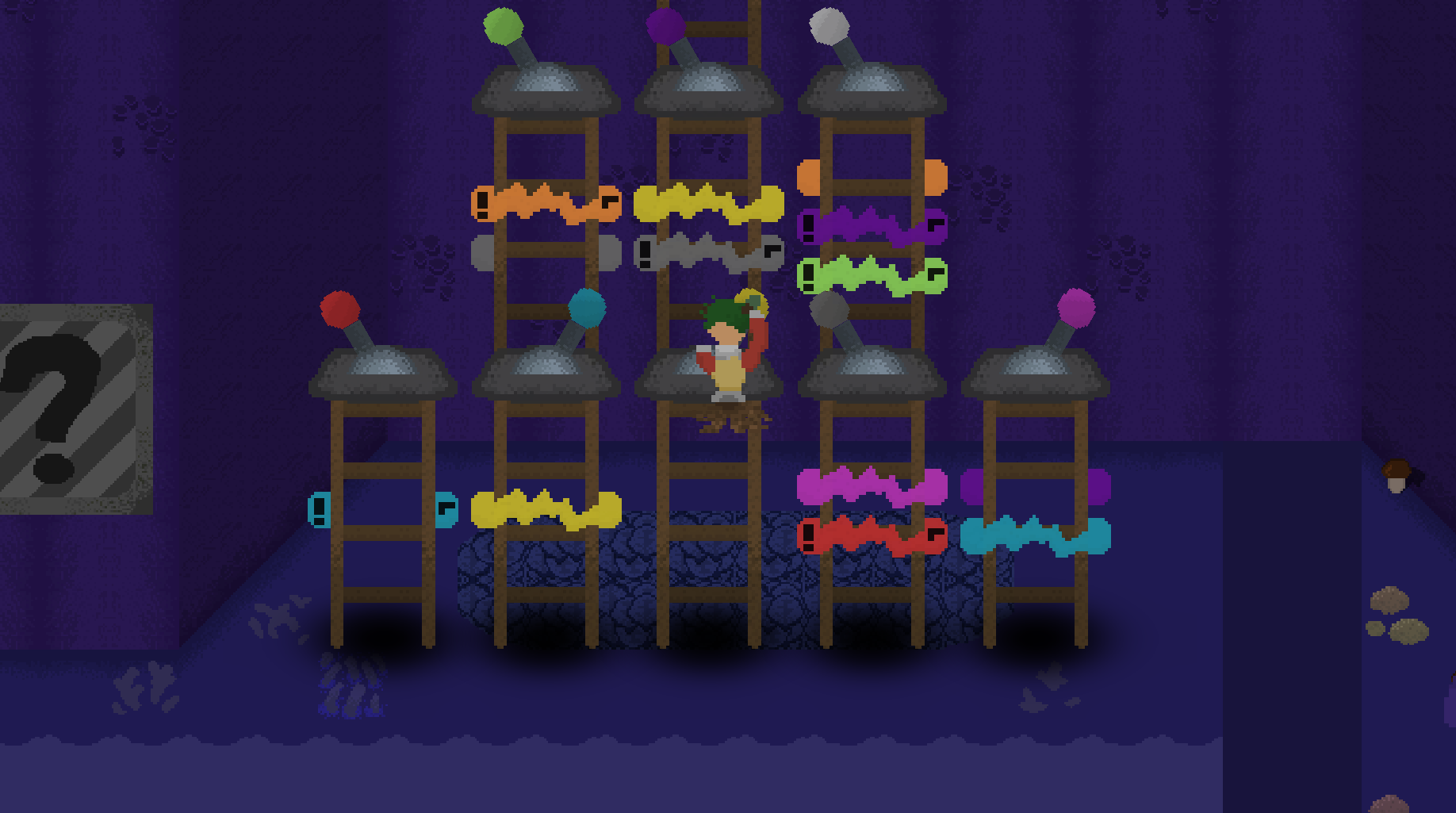Open the question mark hint box
The width and height of the screenshot is (1456, 813).
(x=71, y=408)
